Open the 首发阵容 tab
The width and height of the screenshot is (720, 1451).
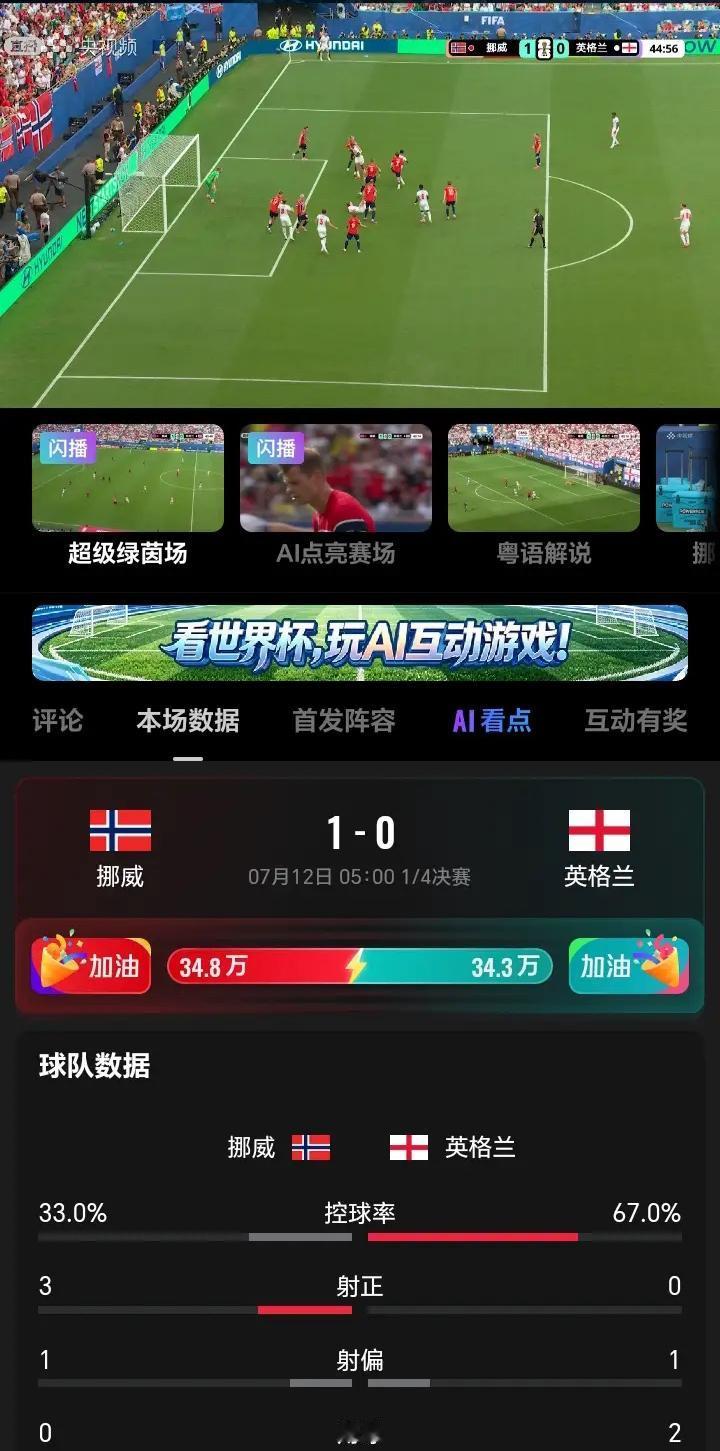[344, 721]
